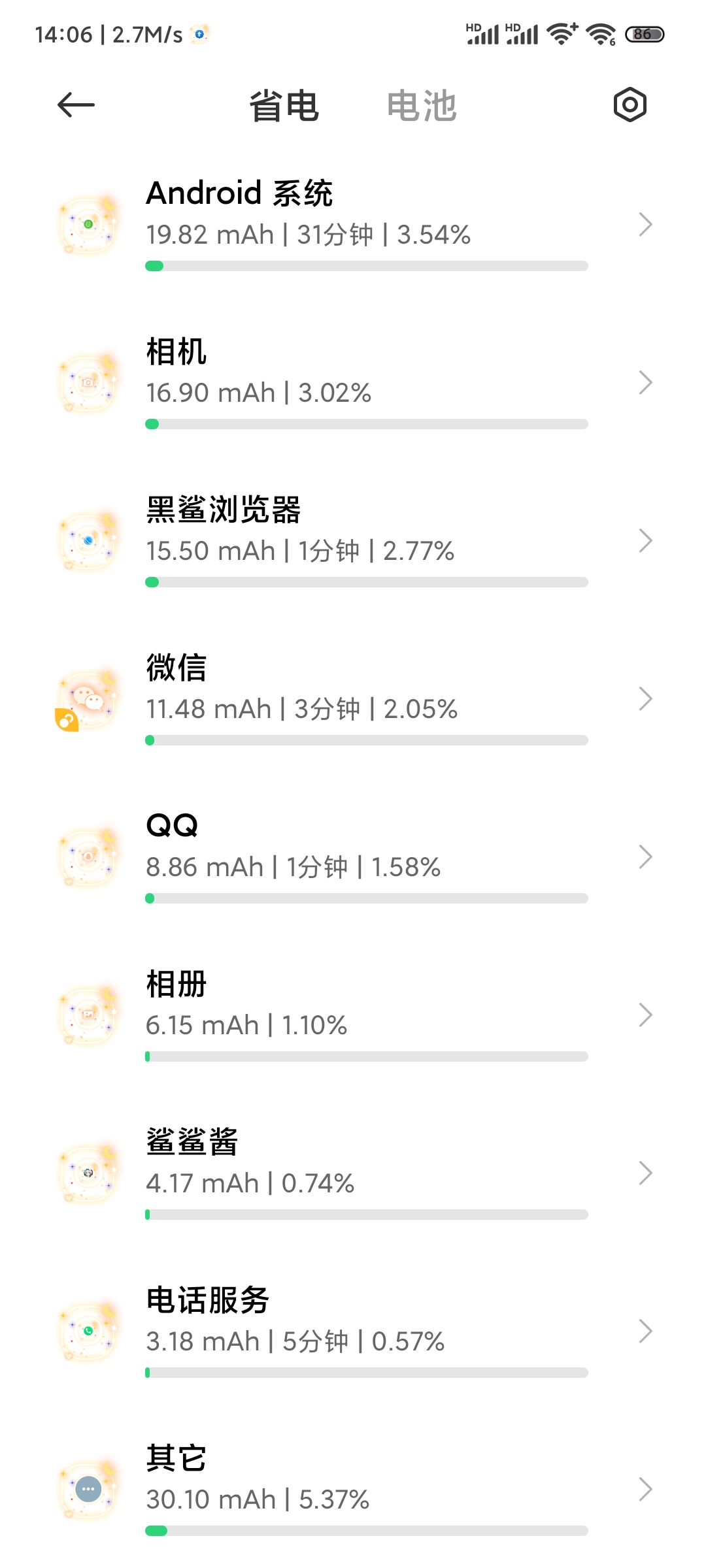Select the 省电 tab
Viewport: 706px width, 1568px height.
coord(284,106)
